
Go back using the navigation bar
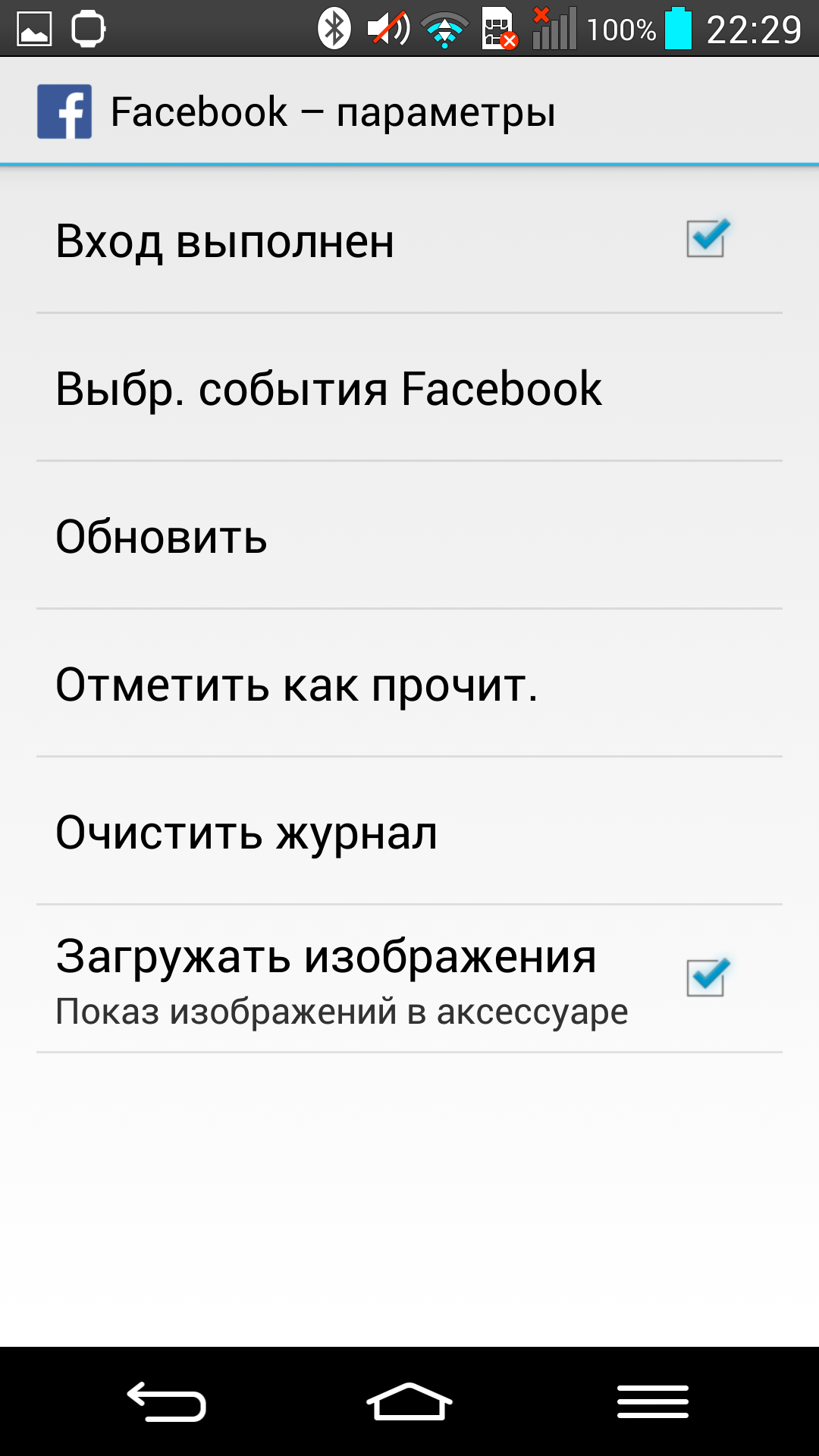point(166,1401)
